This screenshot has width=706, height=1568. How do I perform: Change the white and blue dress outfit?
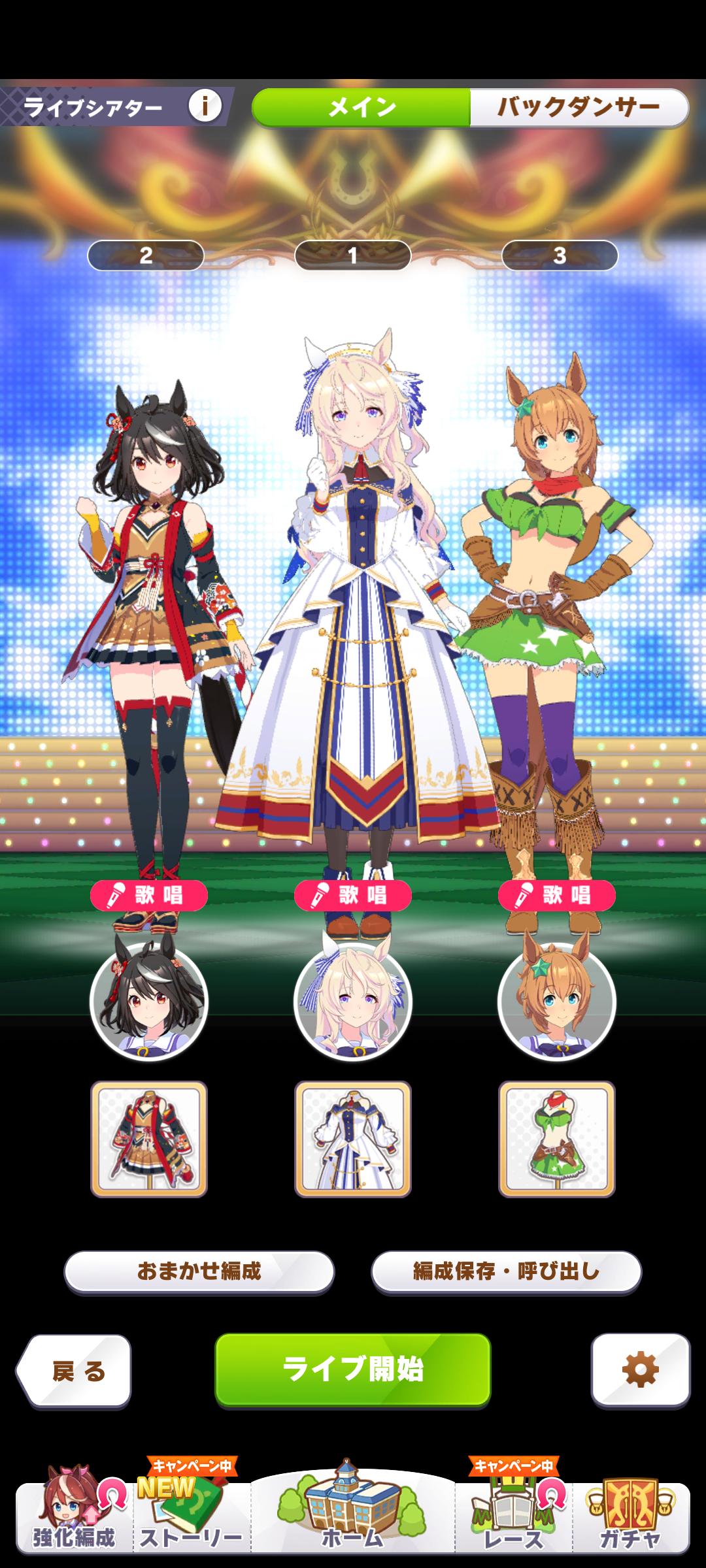(353, 1139)
